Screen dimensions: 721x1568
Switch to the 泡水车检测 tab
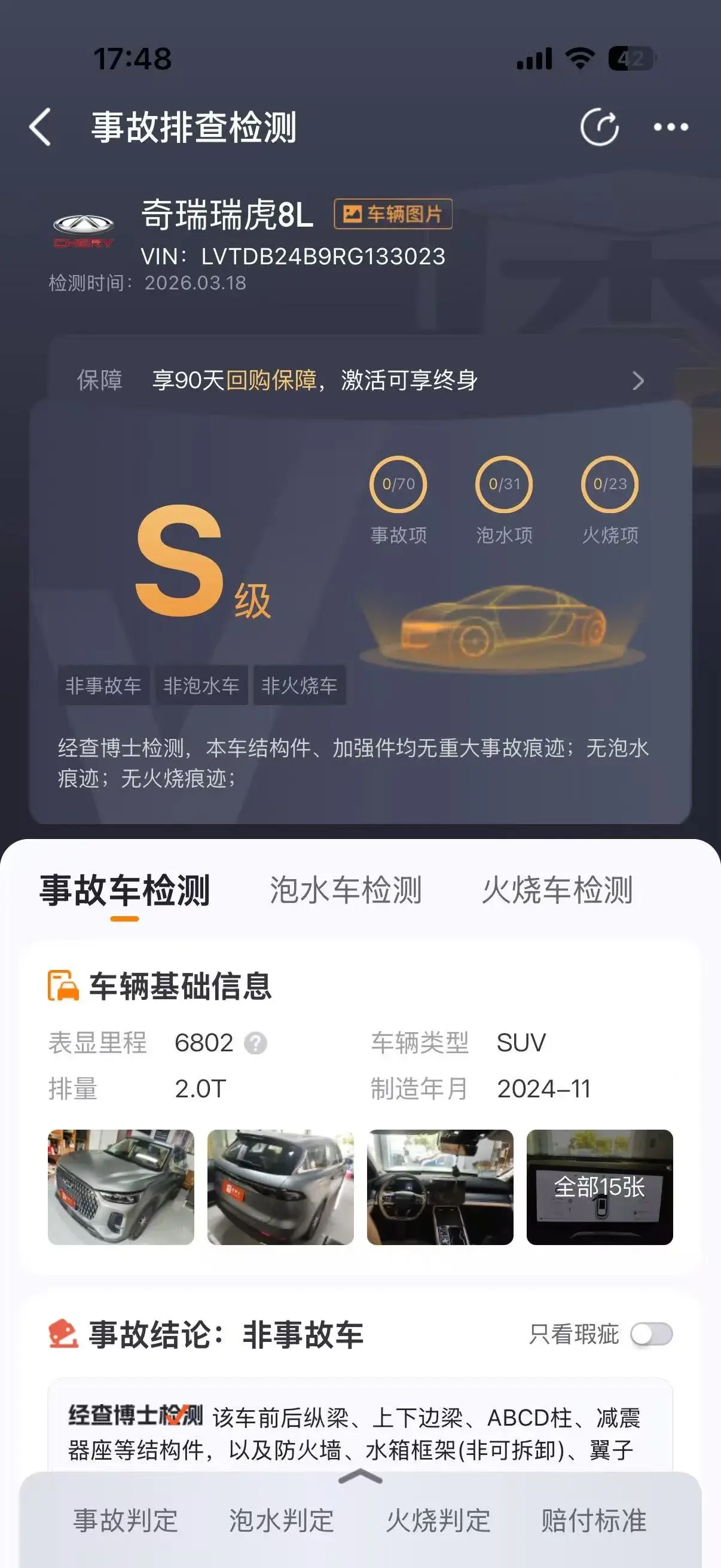point(345,890)
